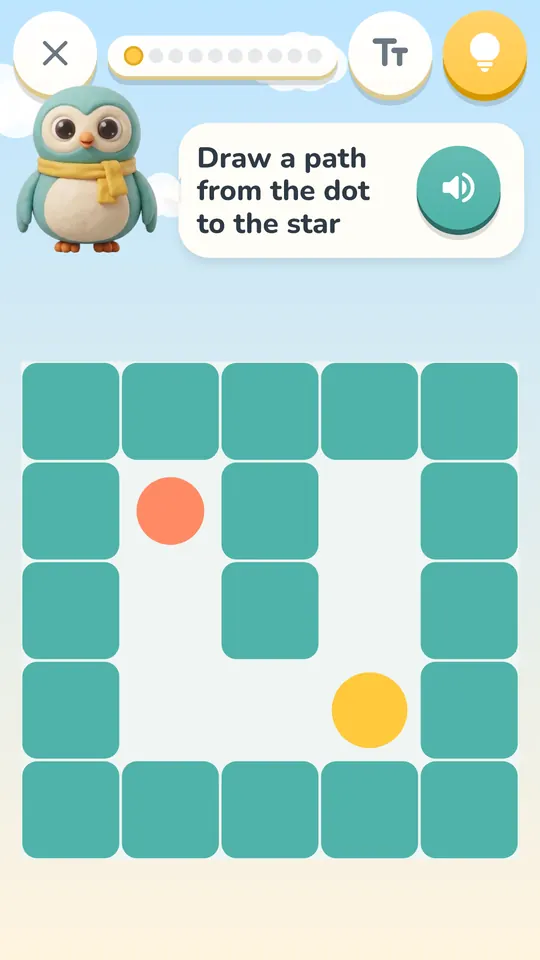Play the instruction audio with the speaker button

pos(459,188)
